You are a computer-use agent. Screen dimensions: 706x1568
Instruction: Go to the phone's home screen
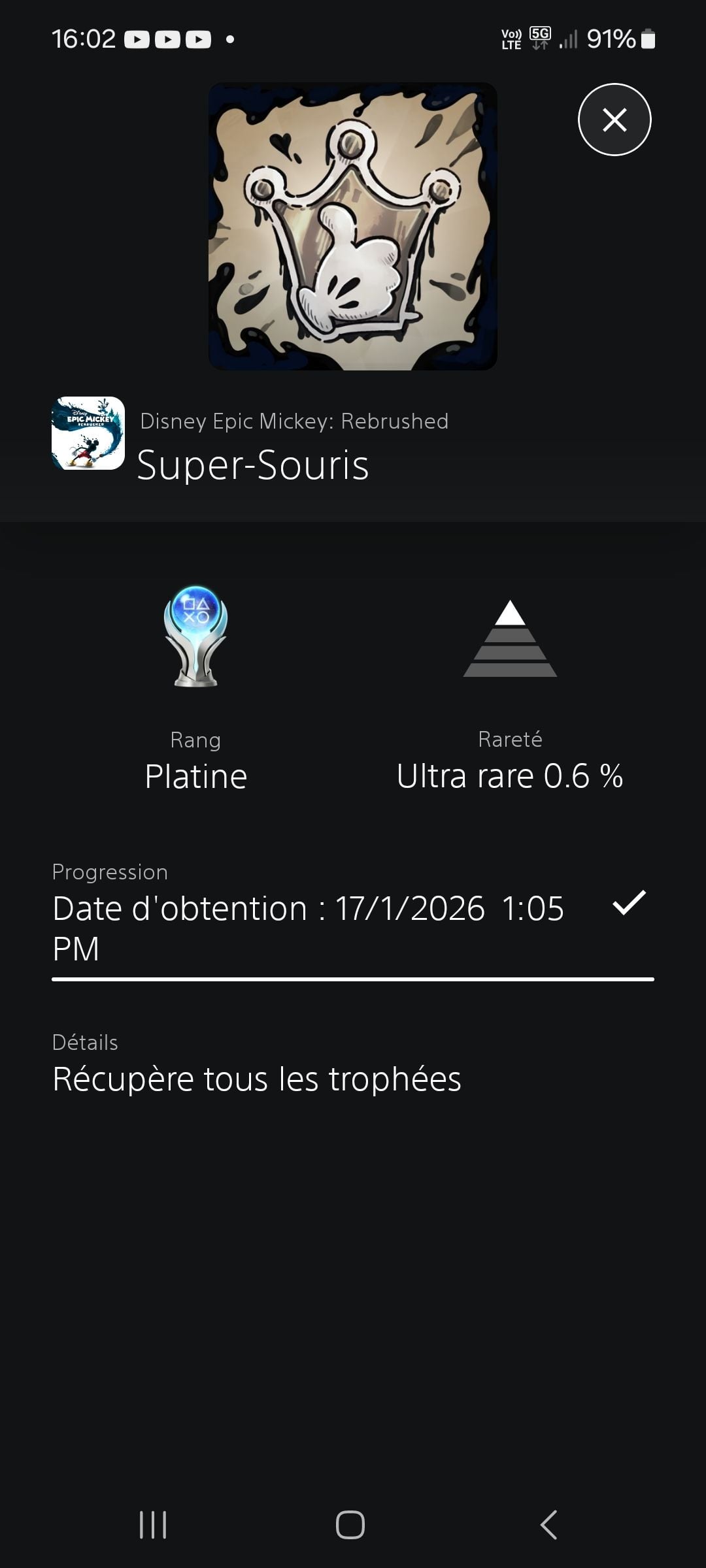[350, 1525]
